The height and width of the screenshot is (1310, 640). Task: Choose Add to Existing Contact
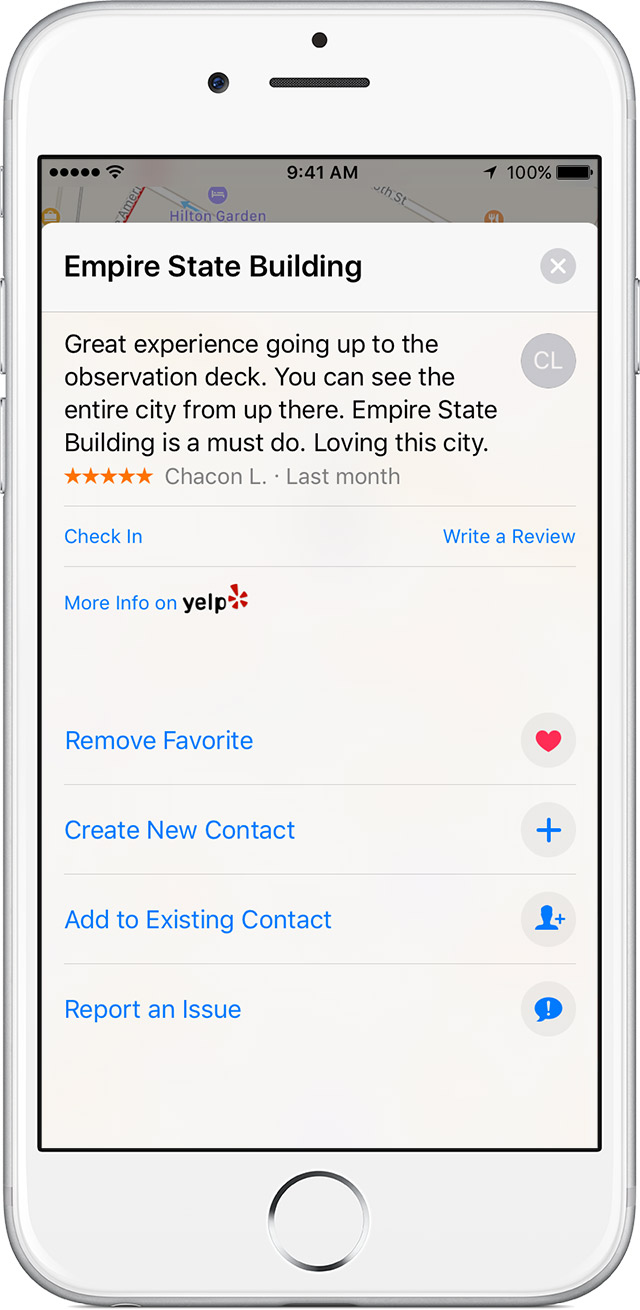pyautogui.click(x=320, y=920)
